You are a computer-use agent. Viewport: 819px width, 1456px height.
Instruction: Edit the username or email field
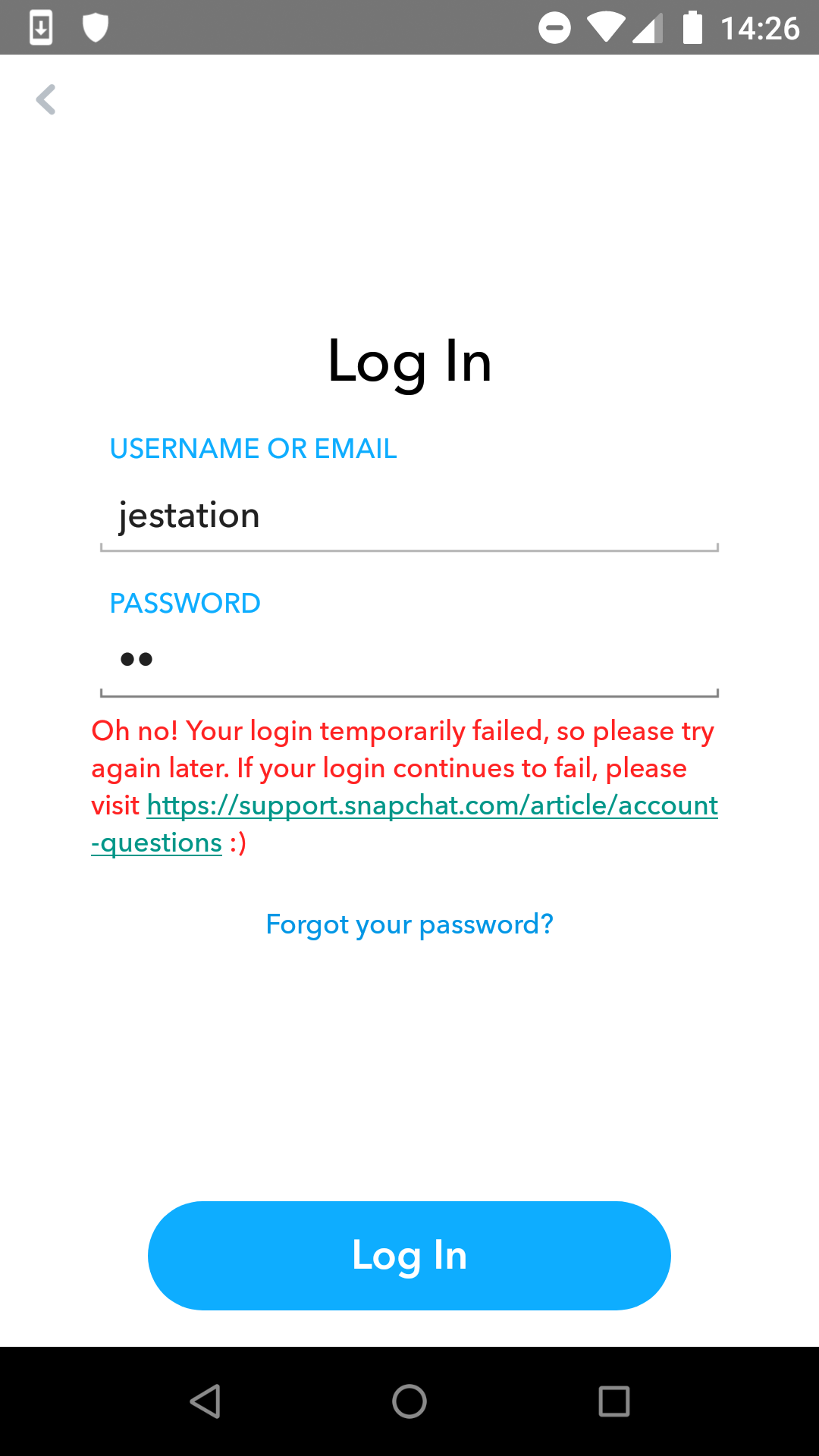[409, 516]
